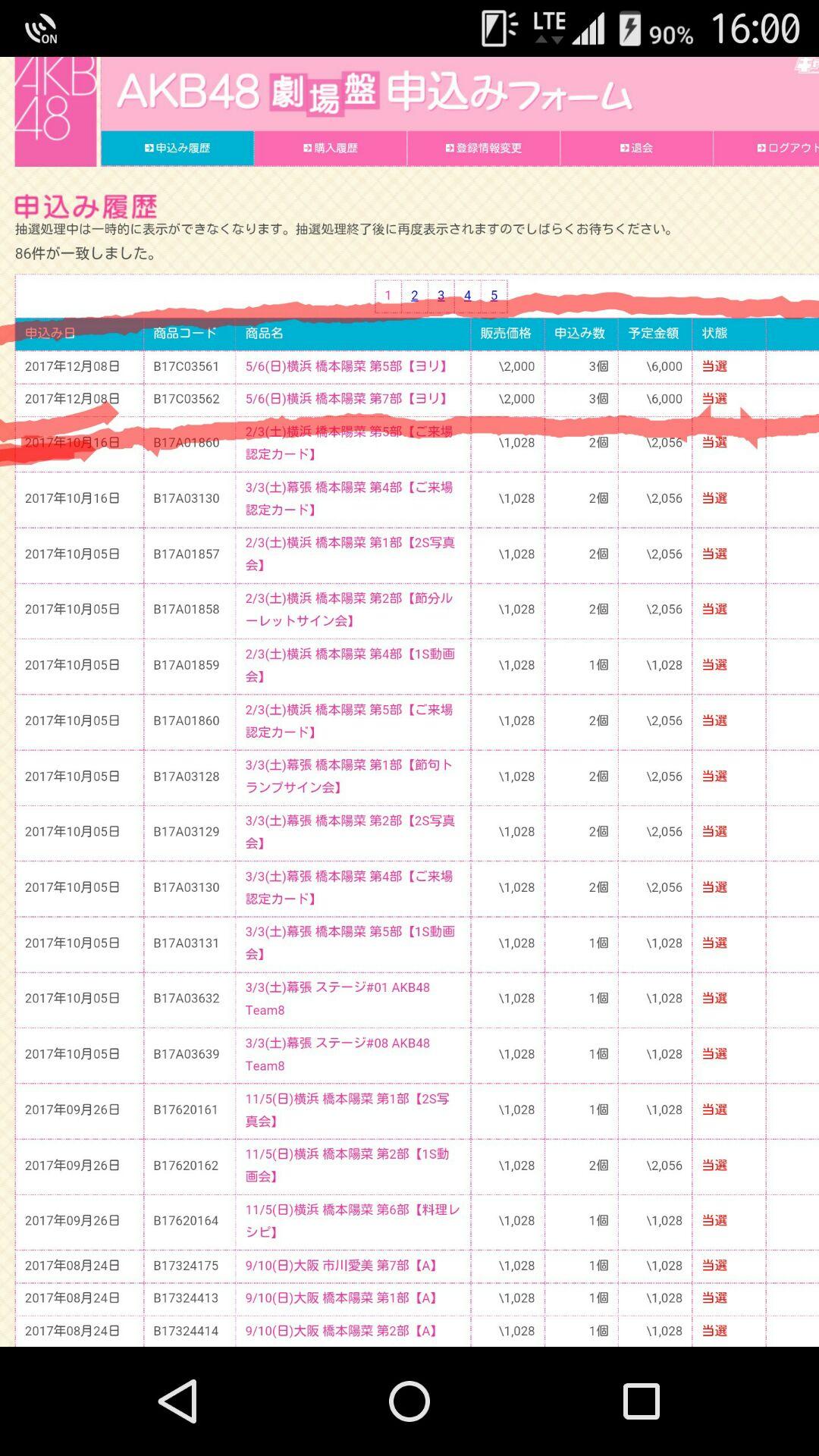819x1456 pixels.
Task: Tap the system back button
Action: 178,1401
